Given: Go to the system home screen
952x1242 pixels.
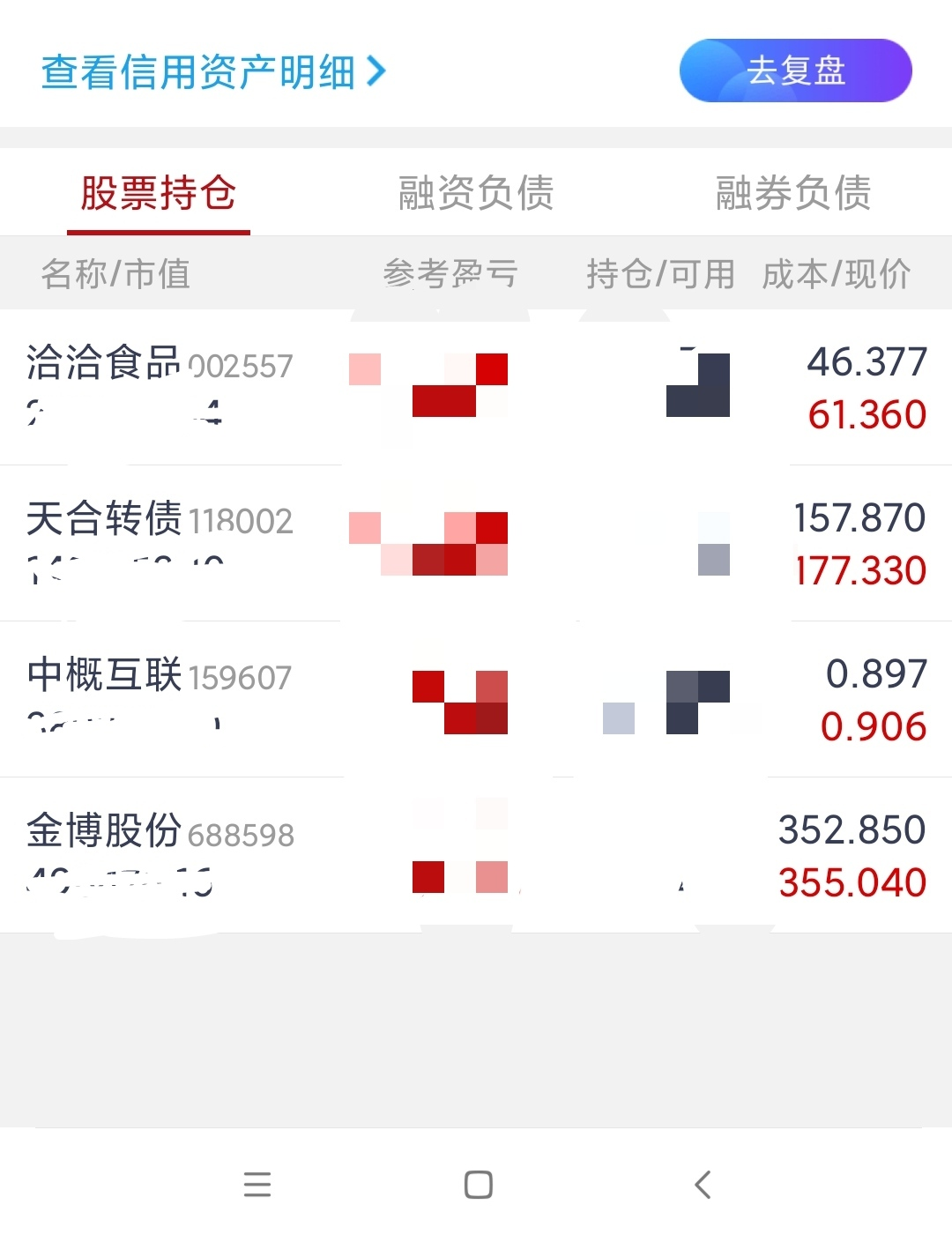Looking at the screenshot, I should tap(478, 1185).
